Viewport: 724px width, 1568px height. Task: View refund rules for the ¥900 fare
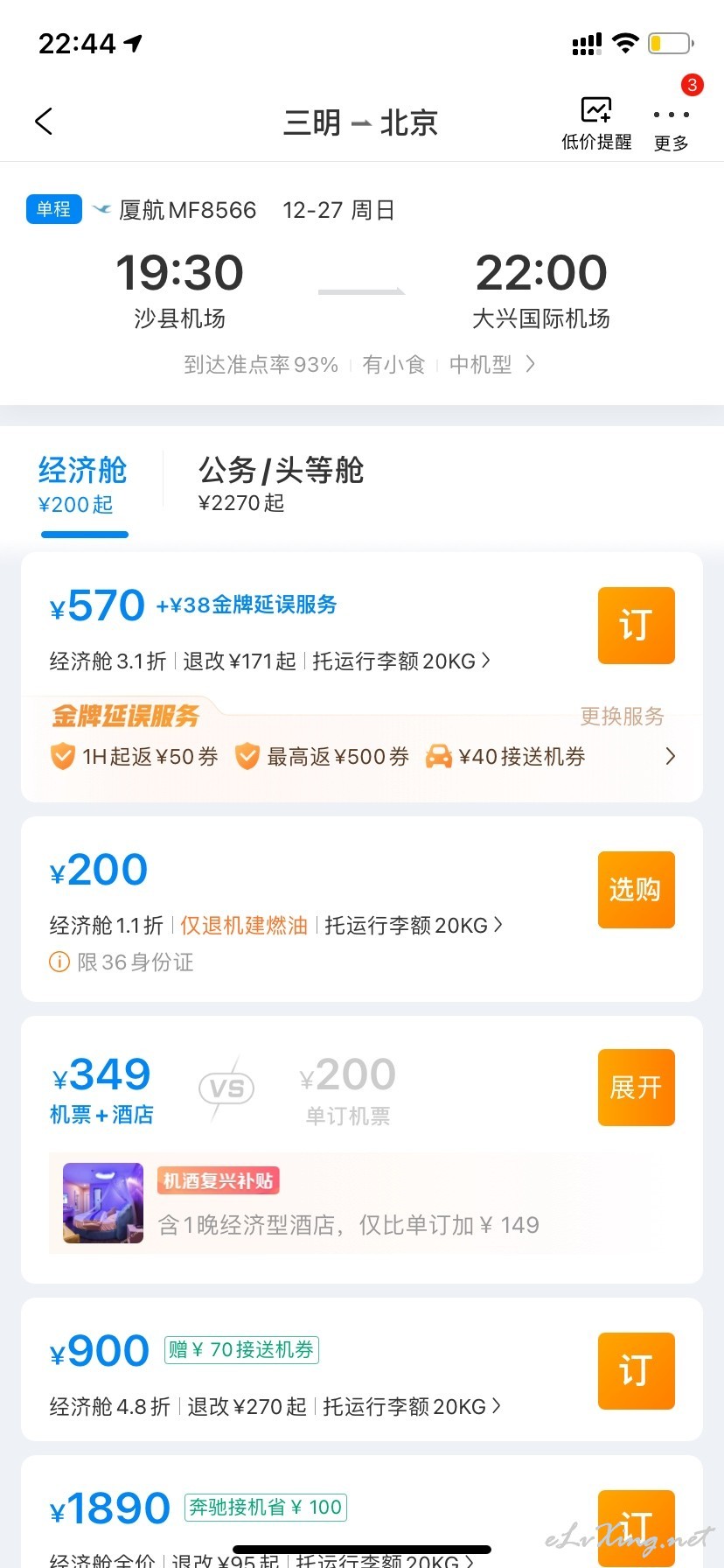point(247,1406)
